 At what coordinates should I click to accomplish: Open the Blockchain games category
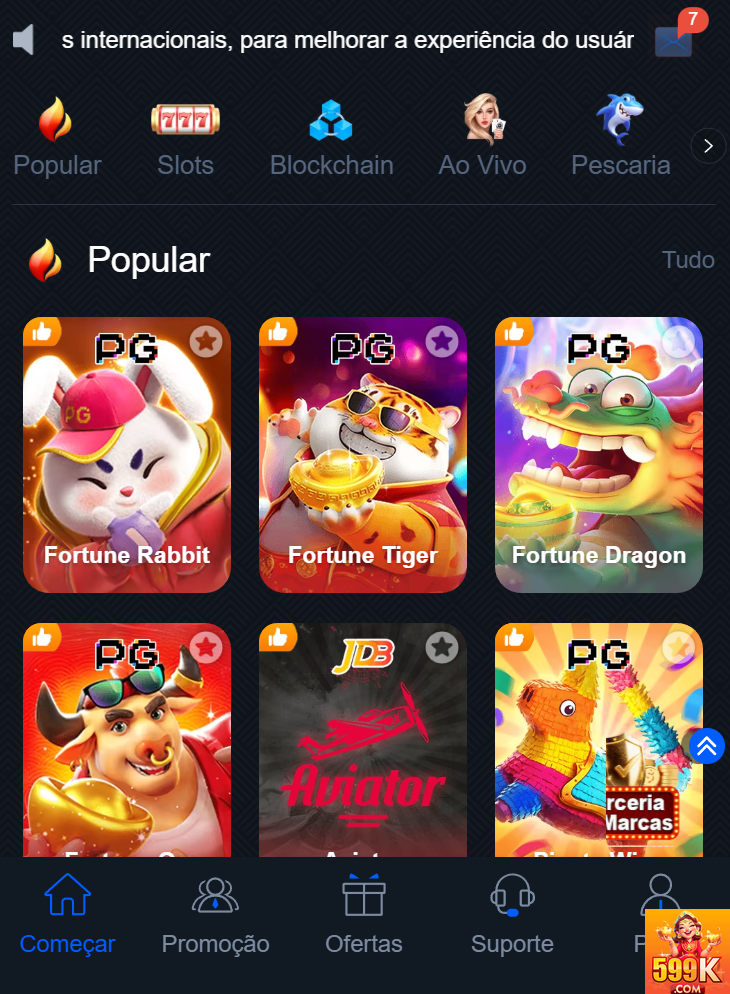click(331, 119)
